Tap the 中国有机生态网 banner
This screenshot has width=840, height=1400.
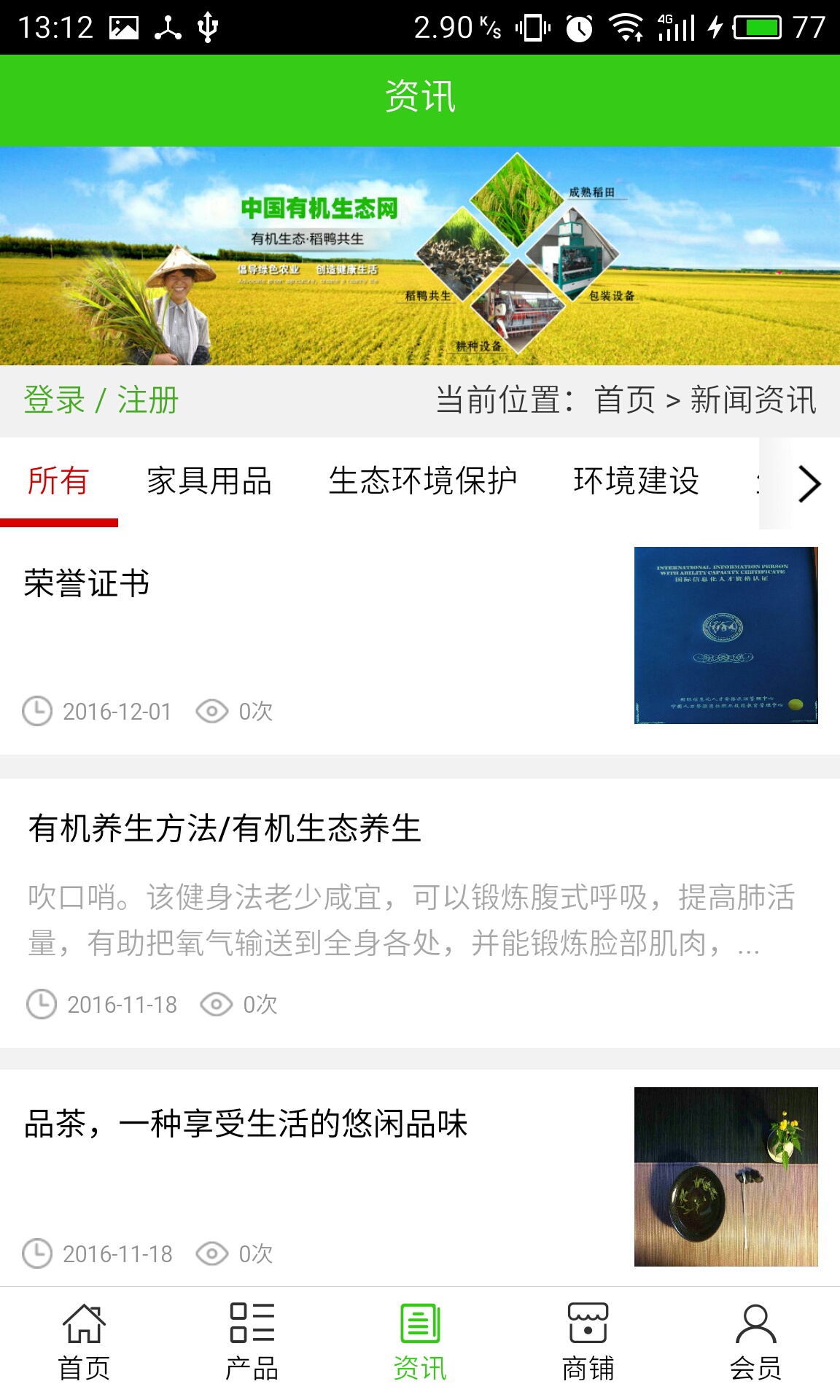pos(420,256)
